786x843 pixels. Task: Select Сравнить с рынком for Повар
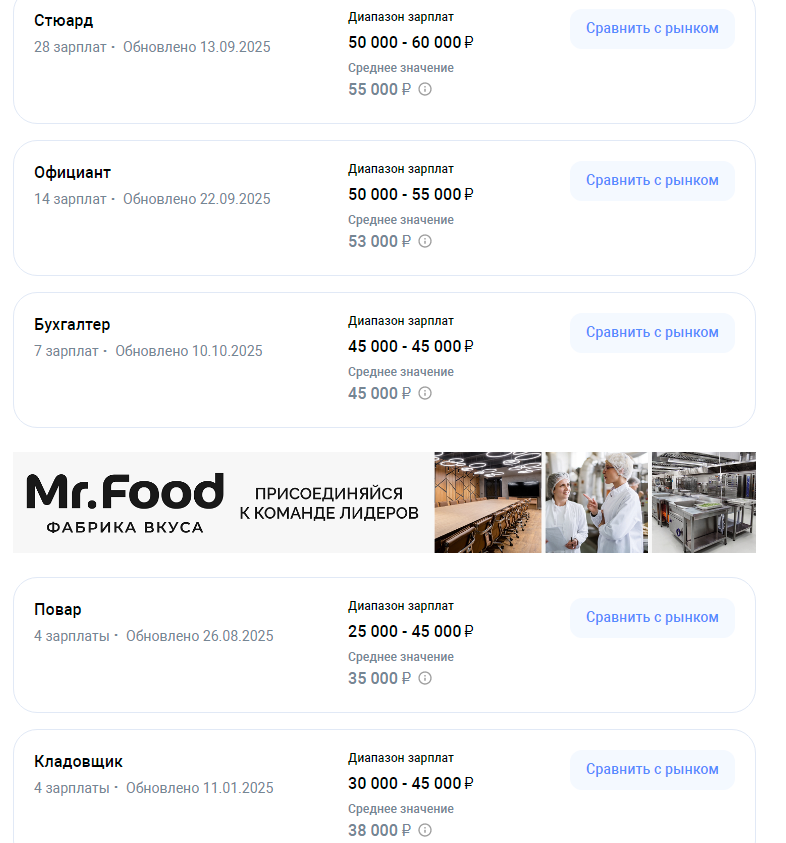tap(652, 618)
